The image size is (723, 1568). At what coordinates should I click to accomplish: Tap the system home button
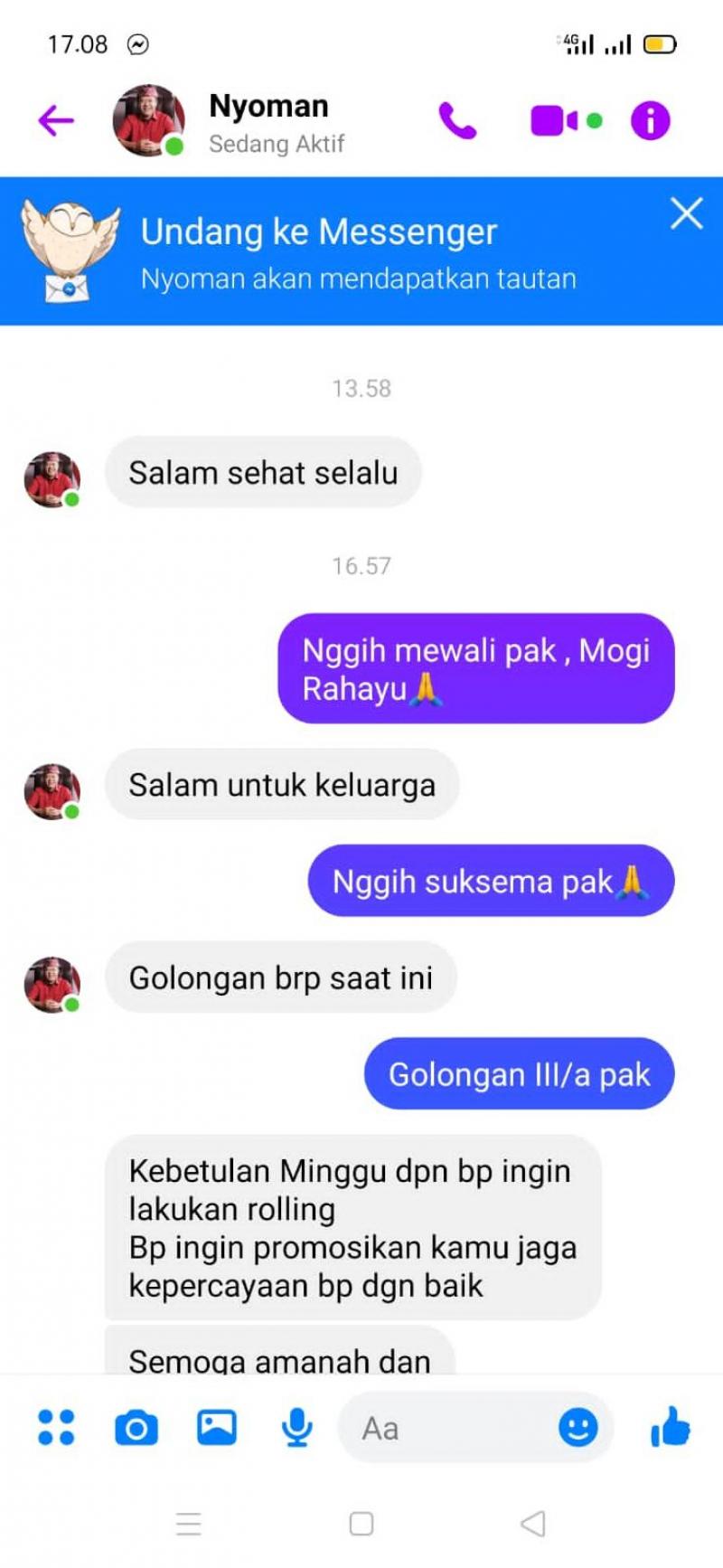[361, 1524]
